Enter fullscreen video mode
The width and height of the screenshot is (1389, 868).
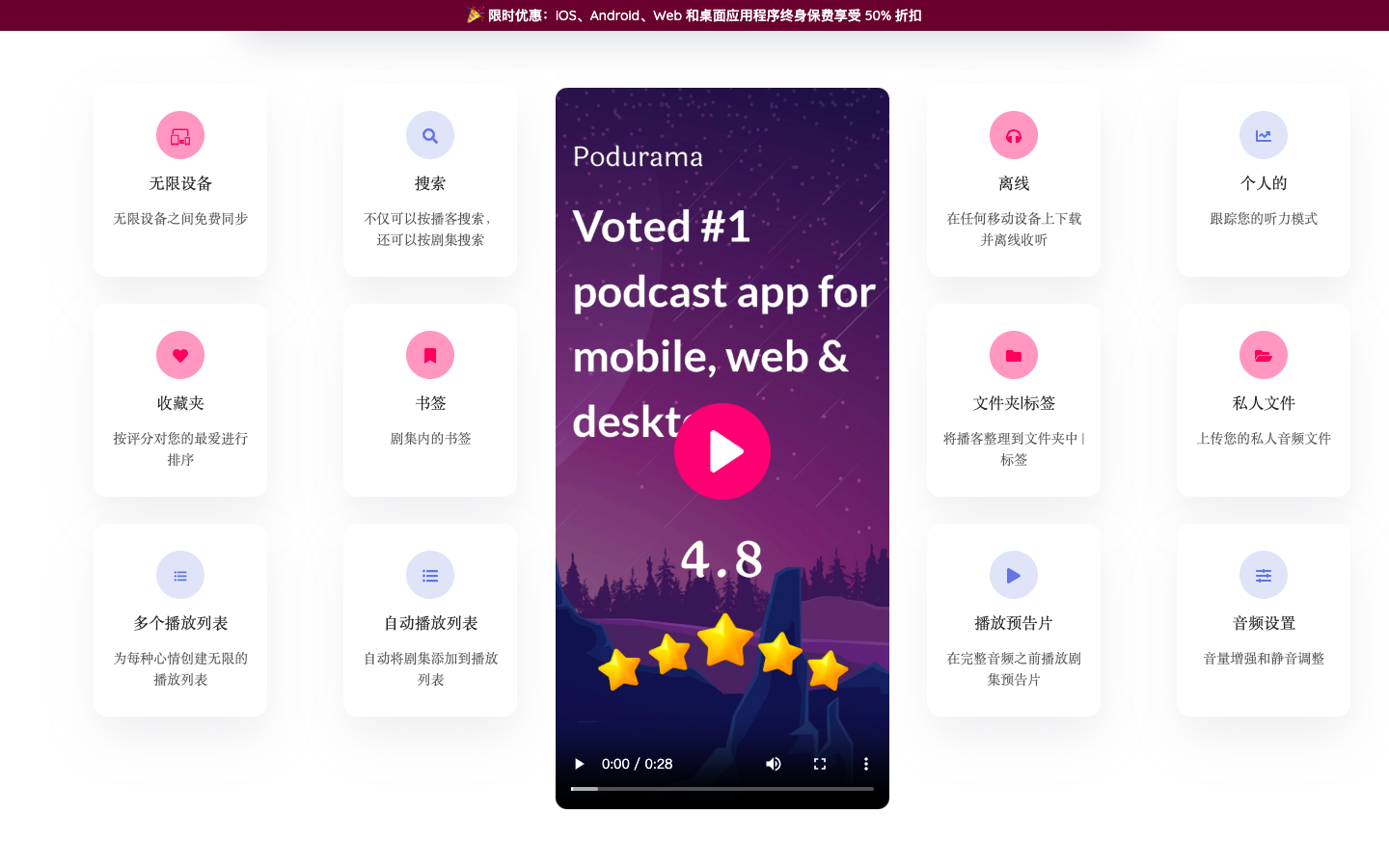tap(820, 764)
